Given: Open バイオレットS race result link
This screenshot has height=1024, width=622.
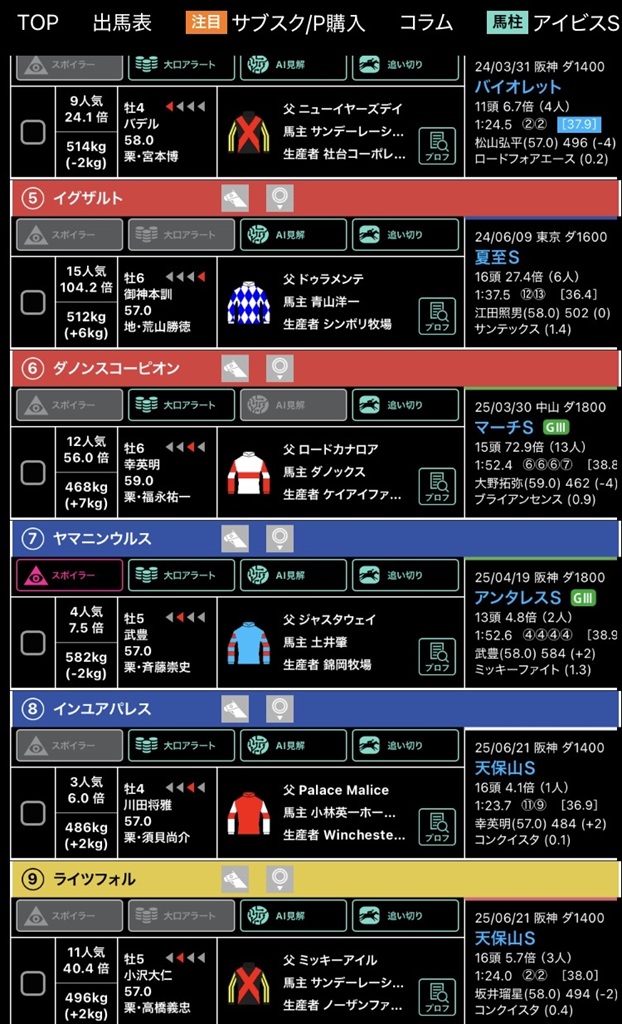Looking at the screenshot, I should tap(518, 86).
